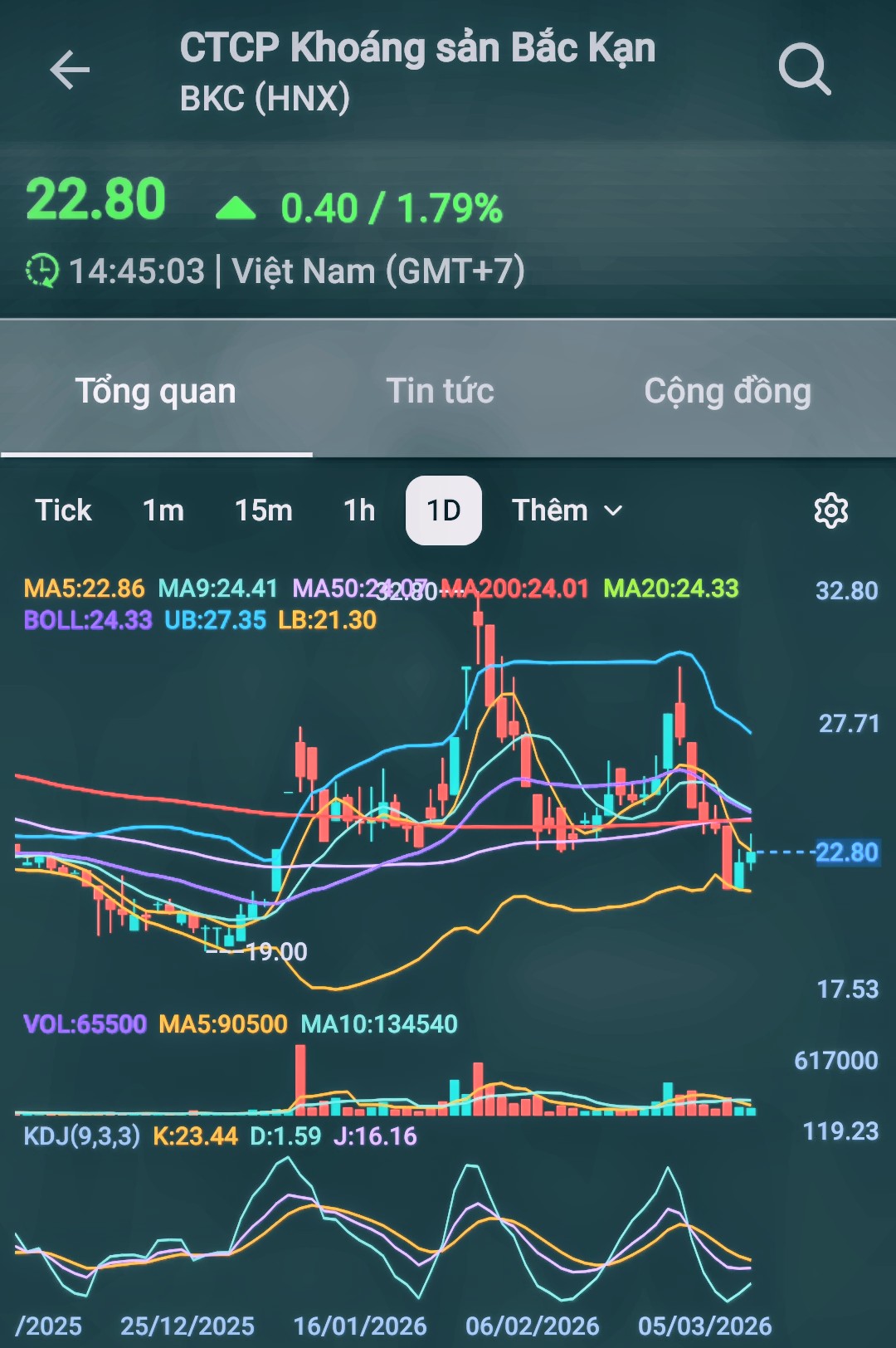
Task: Open the search magnifier icon
Action: tap(804, 69)
